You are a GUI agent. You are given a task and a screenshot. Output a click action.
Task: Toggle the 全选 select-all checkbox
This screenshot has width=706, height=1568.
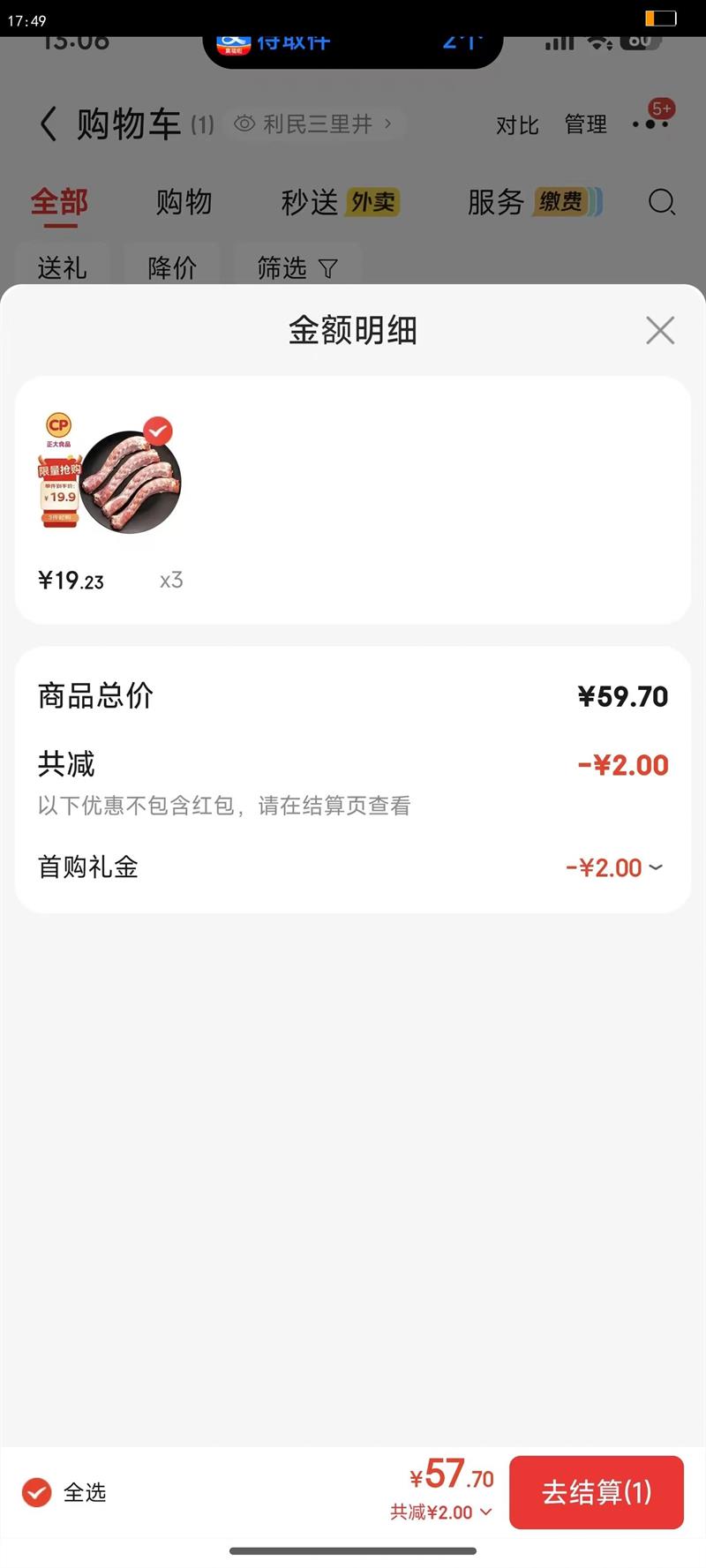(x=37, y=1492)
